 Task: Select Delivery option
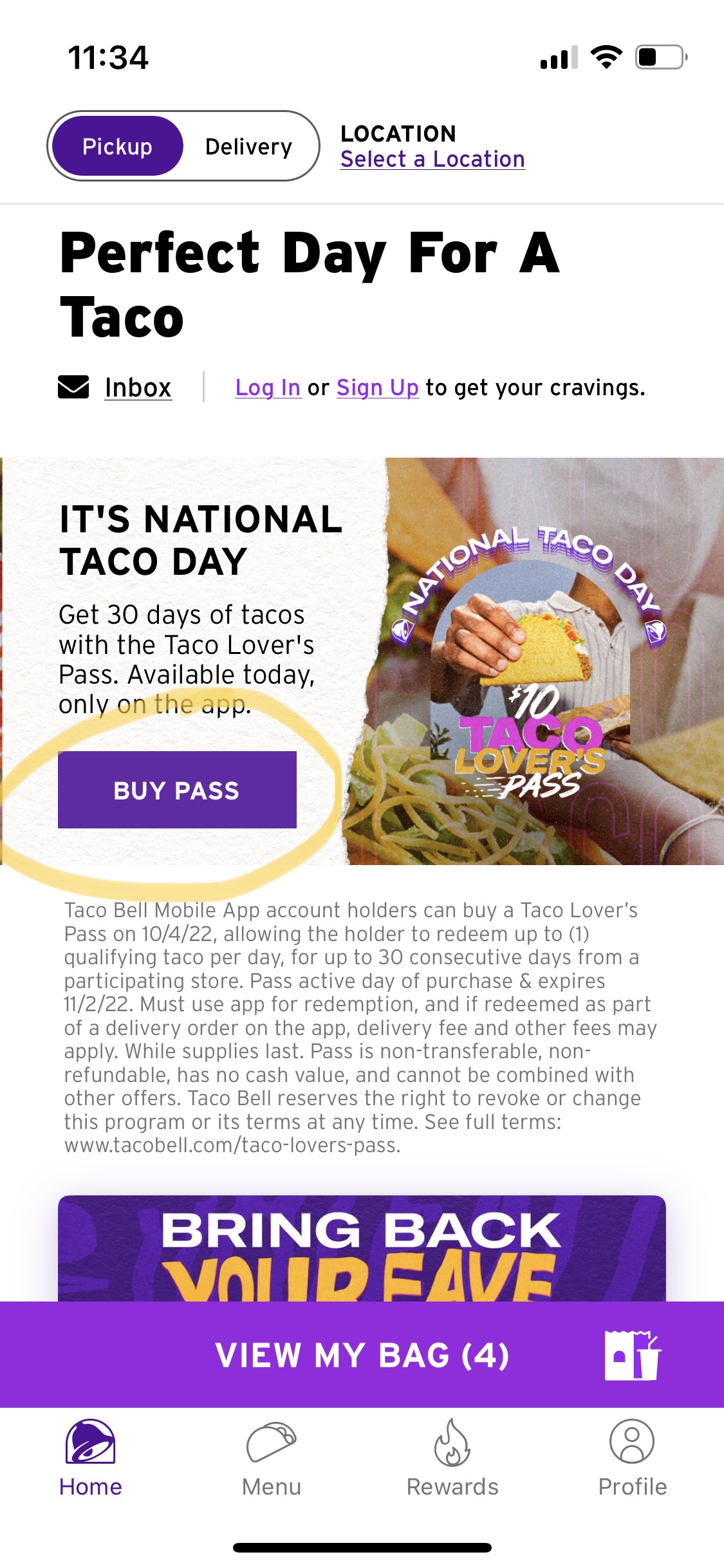point(248,147)
